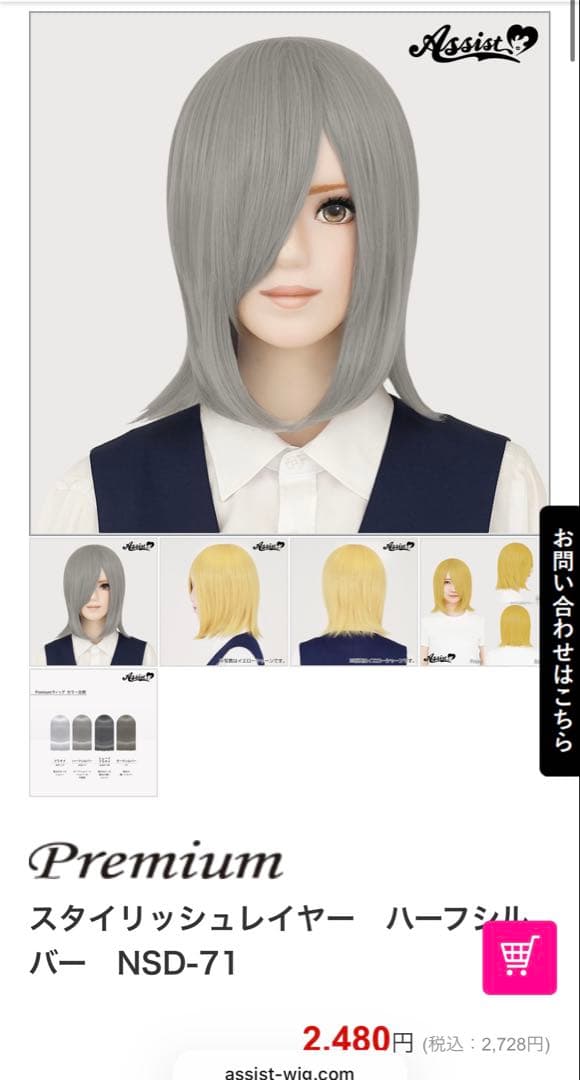Open the お問い合わせはこちら contact tab
580x1080 pixels.
pyautogui.click(x=561, y=641)
